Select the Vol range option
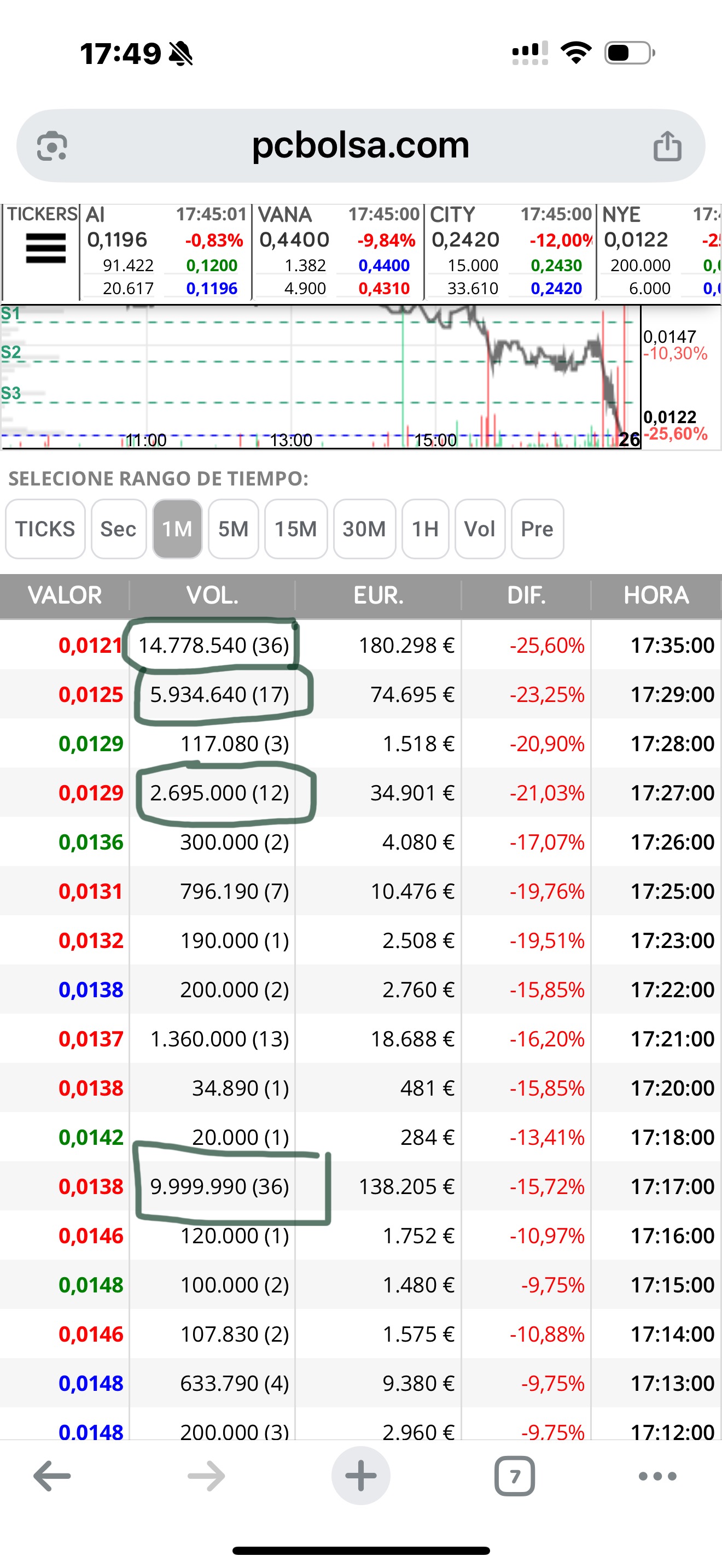722x1568 pixels. click(x=480, y=529)
